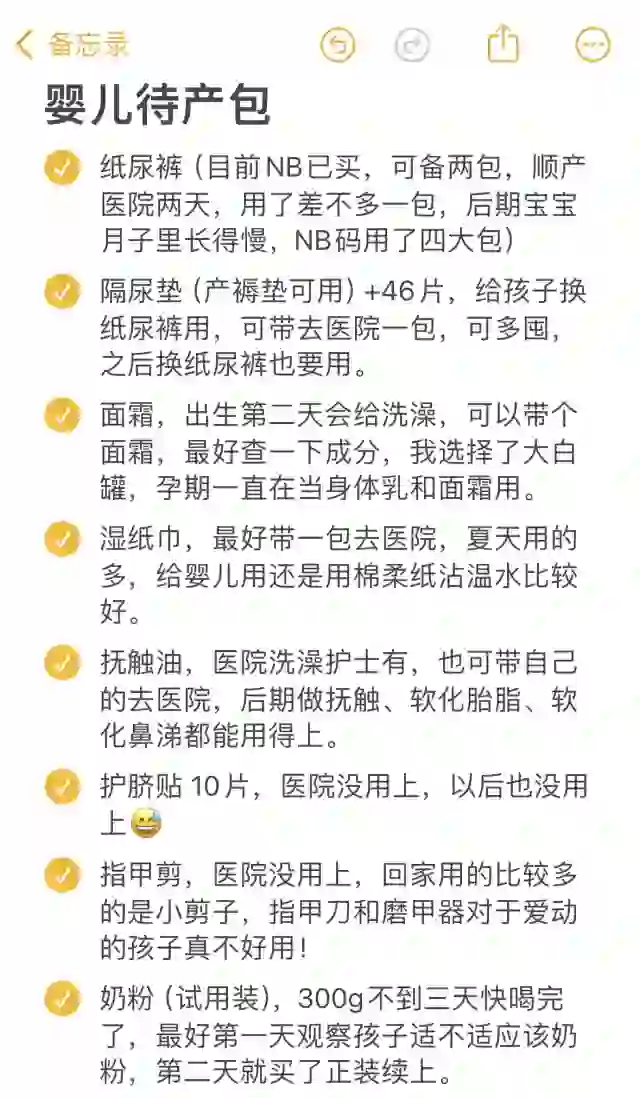Uncheck the 隔尿垫 checklist item
Screen dimensions: 640x1098
coord(62,292)
